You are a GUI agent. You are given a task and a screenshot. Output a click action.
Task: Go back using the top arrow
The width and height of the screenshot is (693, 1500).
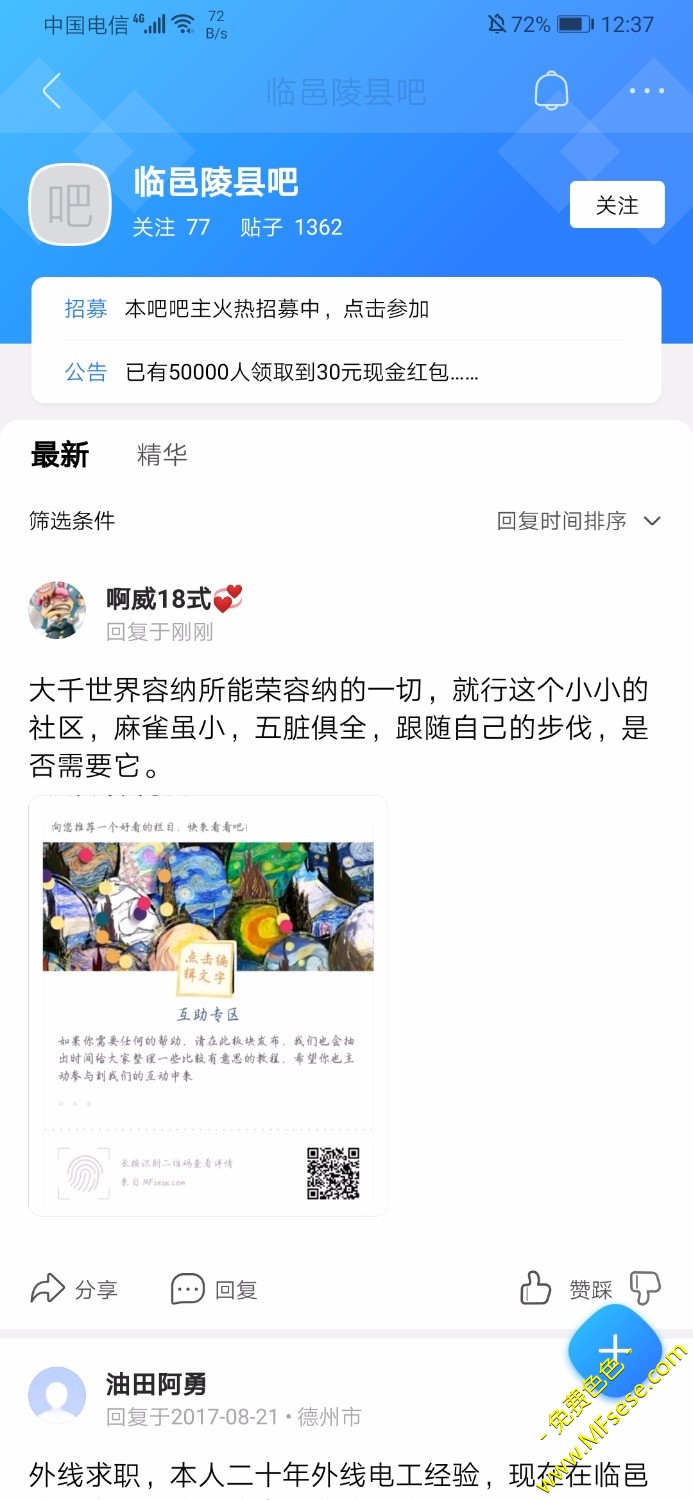coord(52,91)
